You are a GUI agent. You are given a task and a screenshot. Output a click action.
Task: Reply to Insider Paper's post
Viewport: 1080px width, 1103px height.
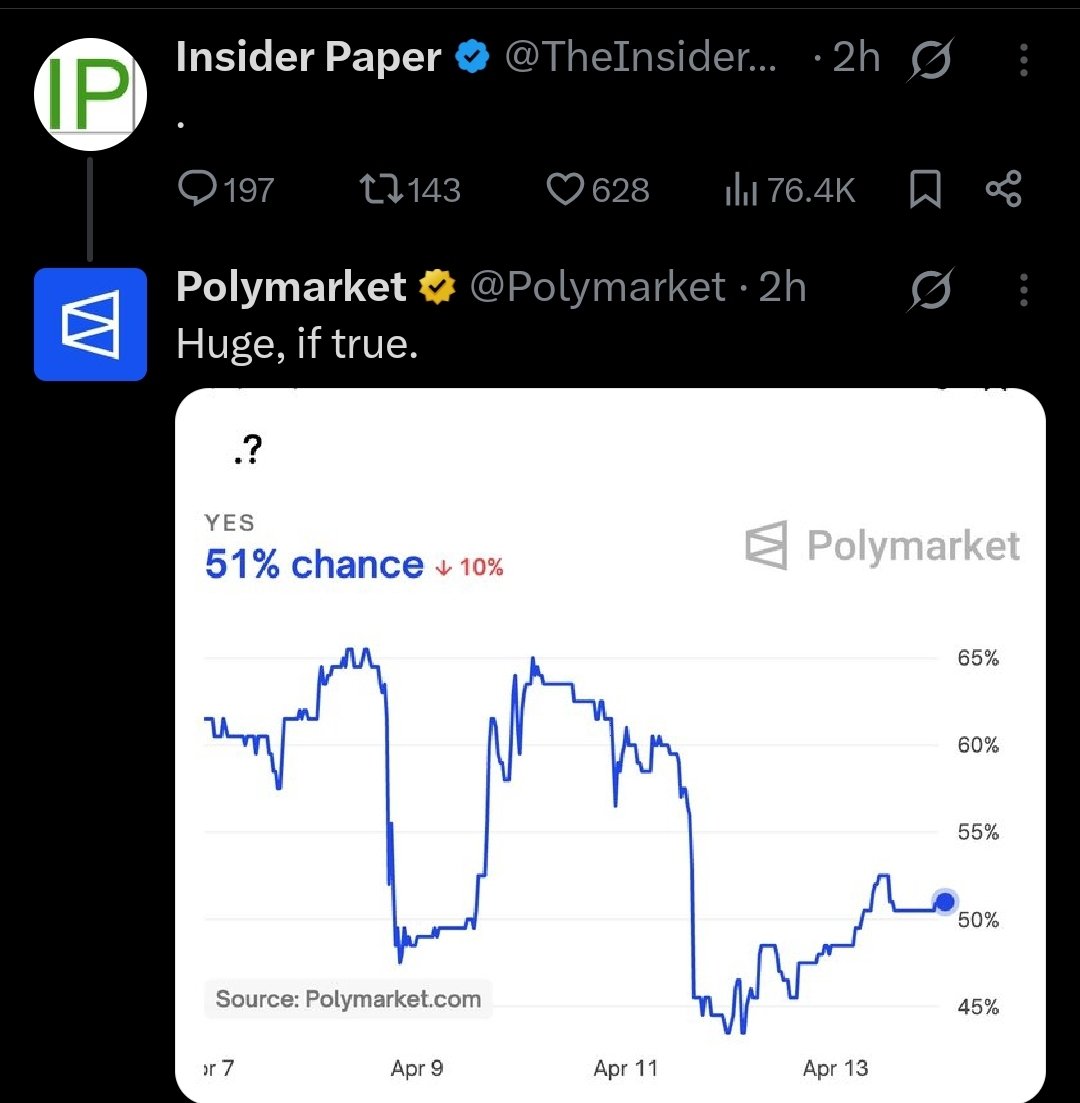tap(225, 189)
